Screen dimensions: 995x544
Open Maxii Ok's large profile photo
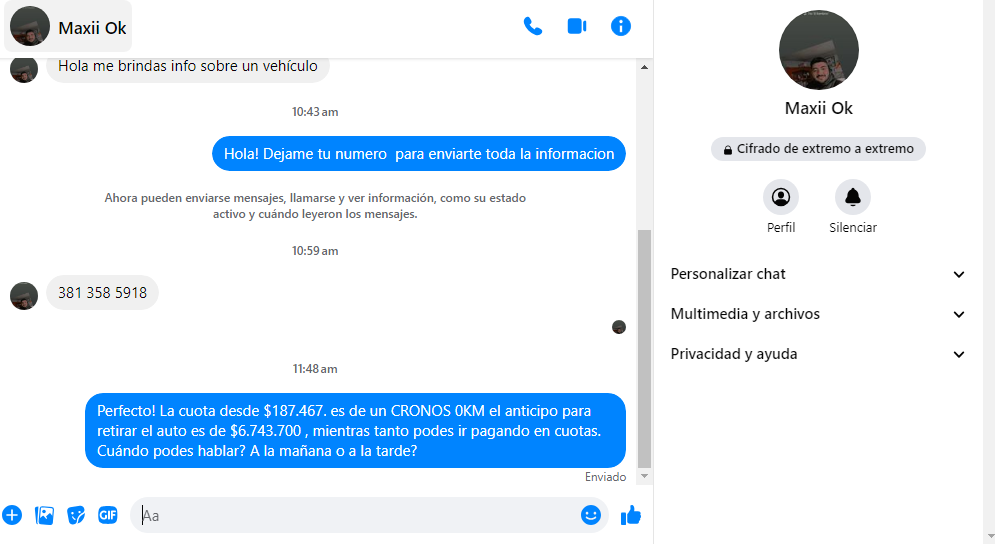tap(818, 50)
